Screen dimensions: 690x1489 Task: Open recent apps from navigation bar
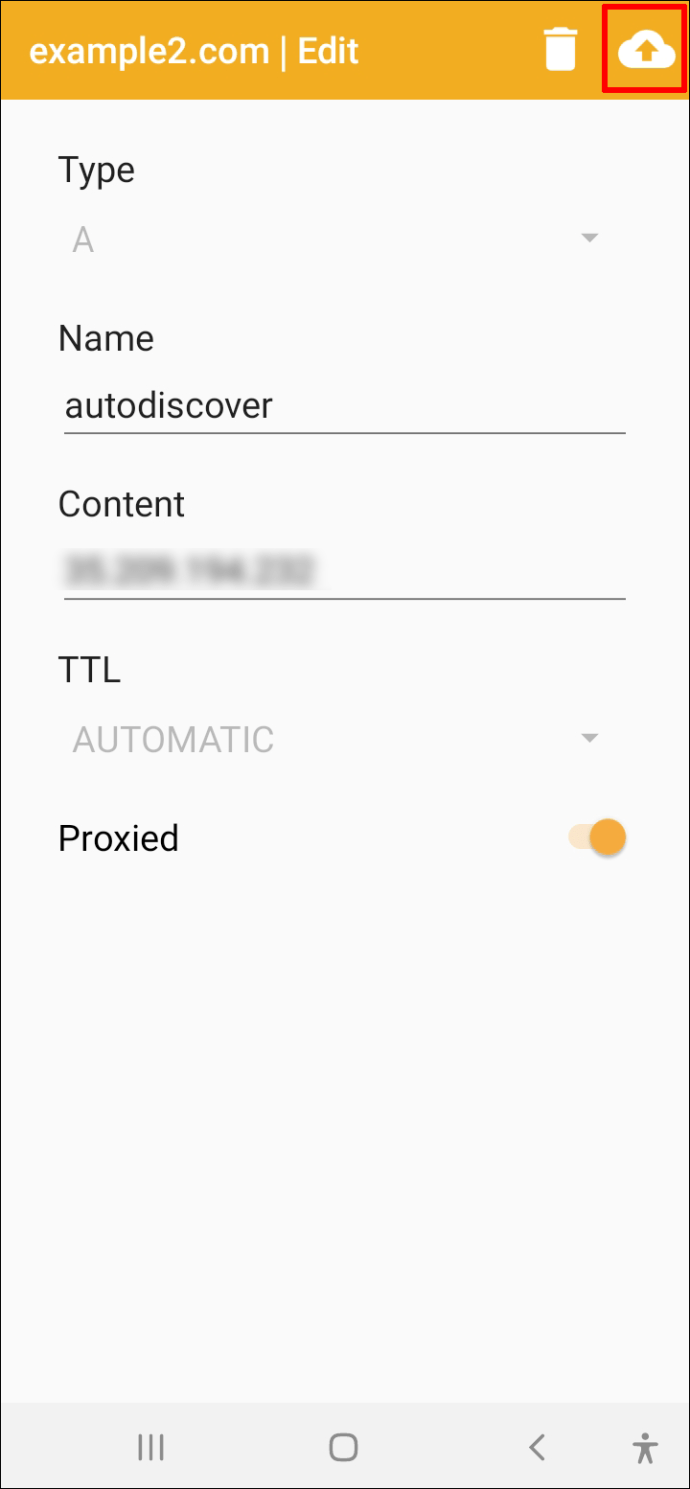(151, 1447)
